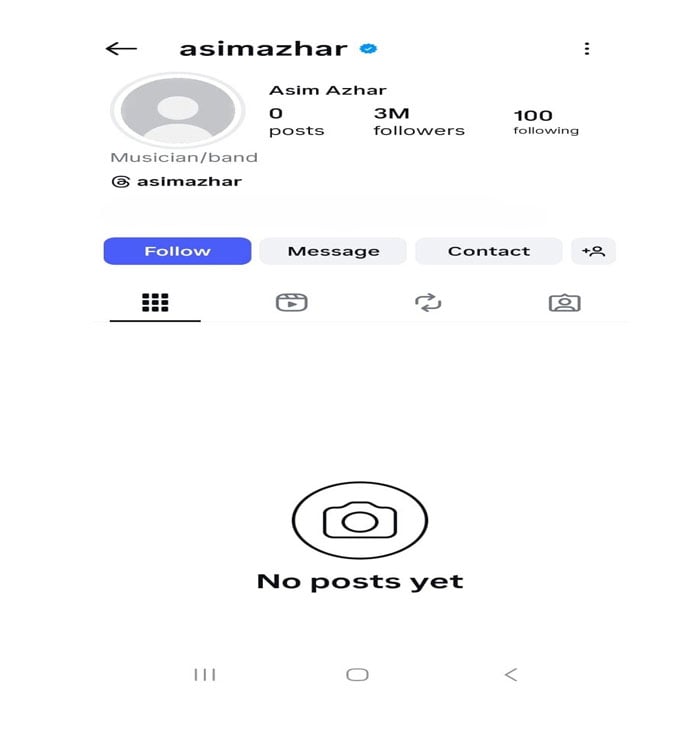This screenshot has height=750, width=700.
Task: Go back using the top arrow
Action: [121, 49]
